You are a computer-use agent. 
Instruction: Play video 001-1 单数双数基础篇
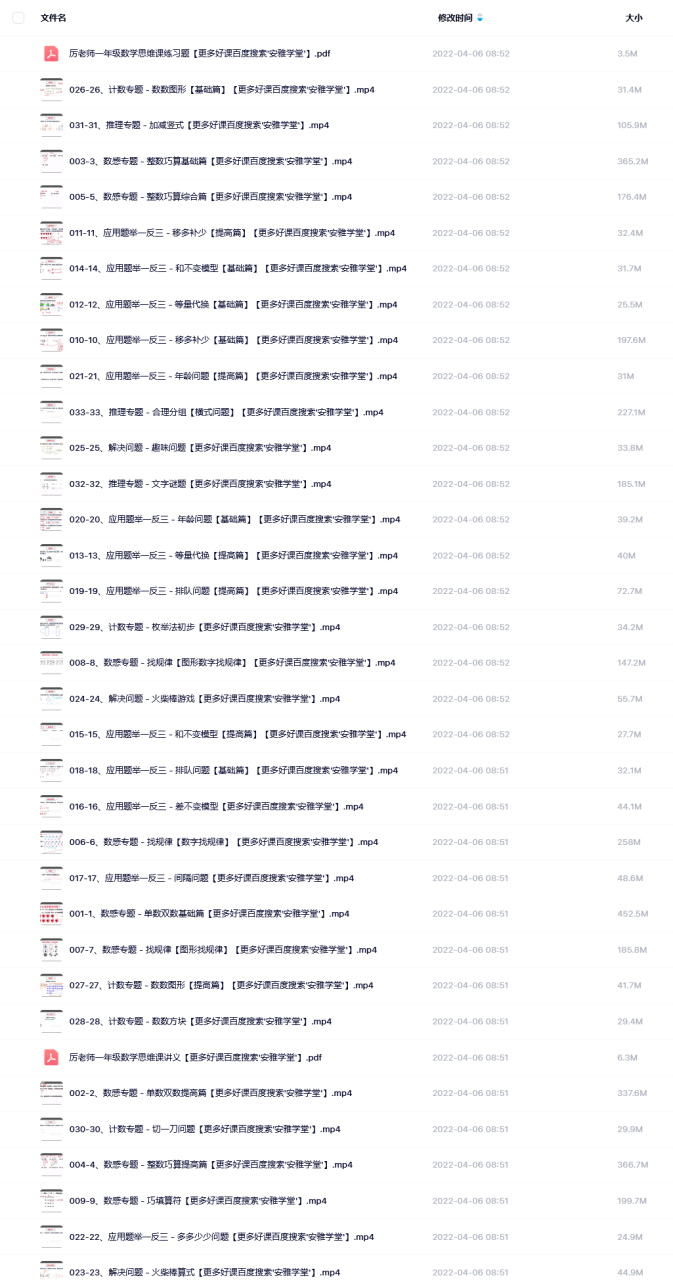[209, 913]
